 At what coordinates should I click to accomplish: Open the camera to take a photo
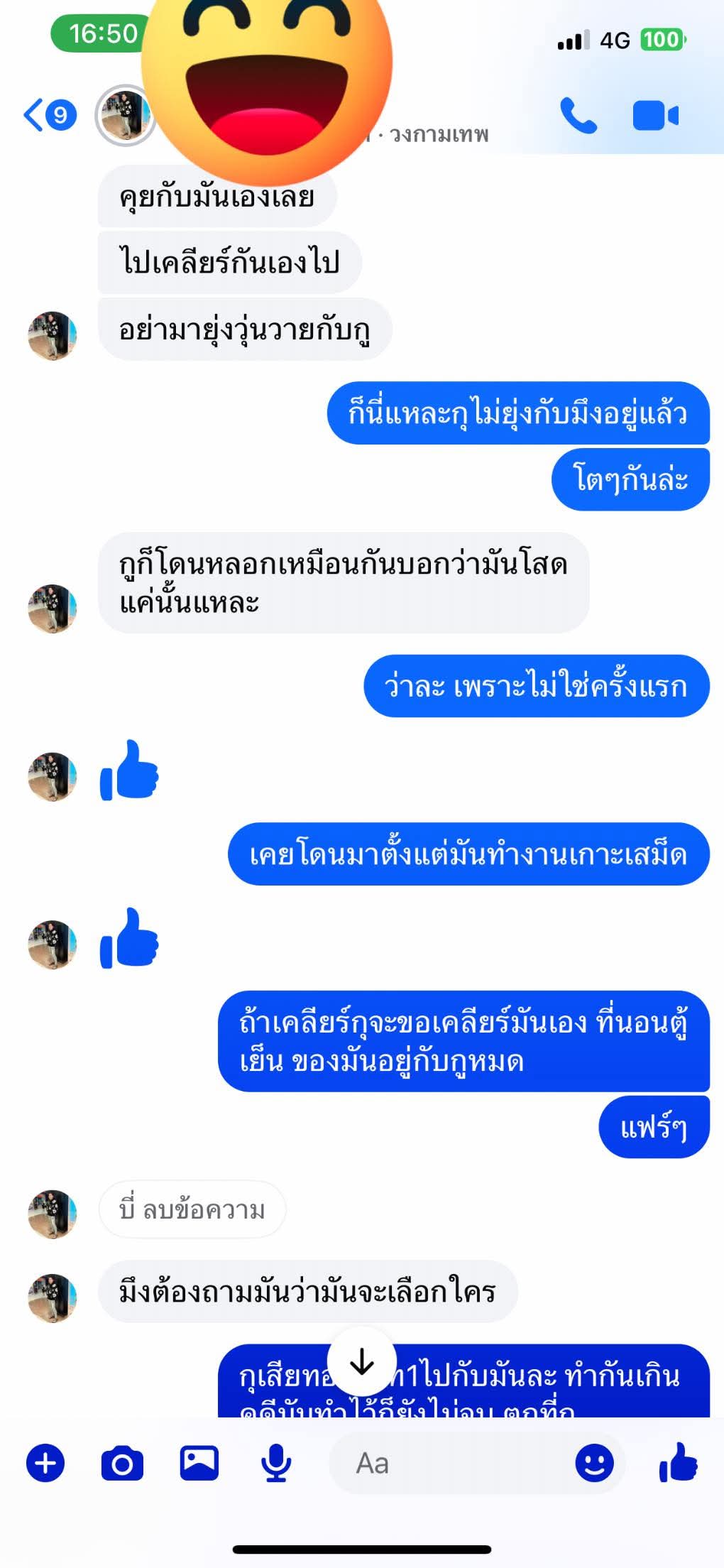click(x=122, y=1464)
